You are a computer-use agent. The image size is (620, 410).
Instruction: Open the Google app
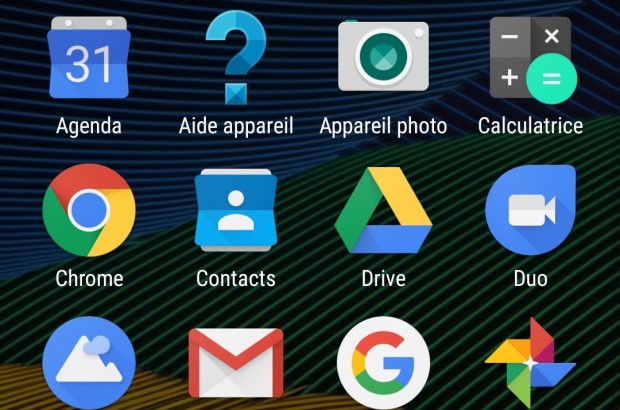pyautogui.click(x=383, y=365)
